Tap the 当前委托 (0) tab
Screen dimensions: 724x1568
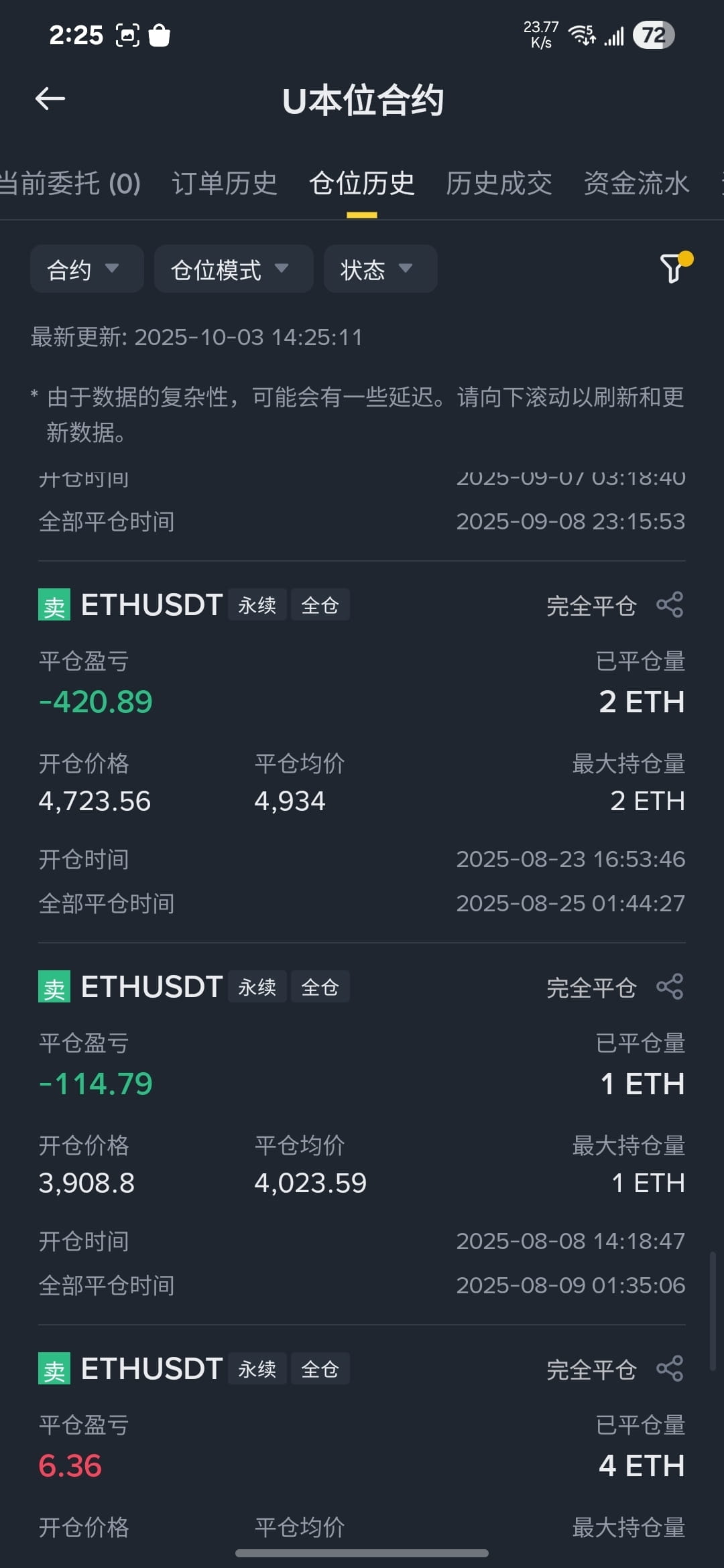tap(72, 183)
